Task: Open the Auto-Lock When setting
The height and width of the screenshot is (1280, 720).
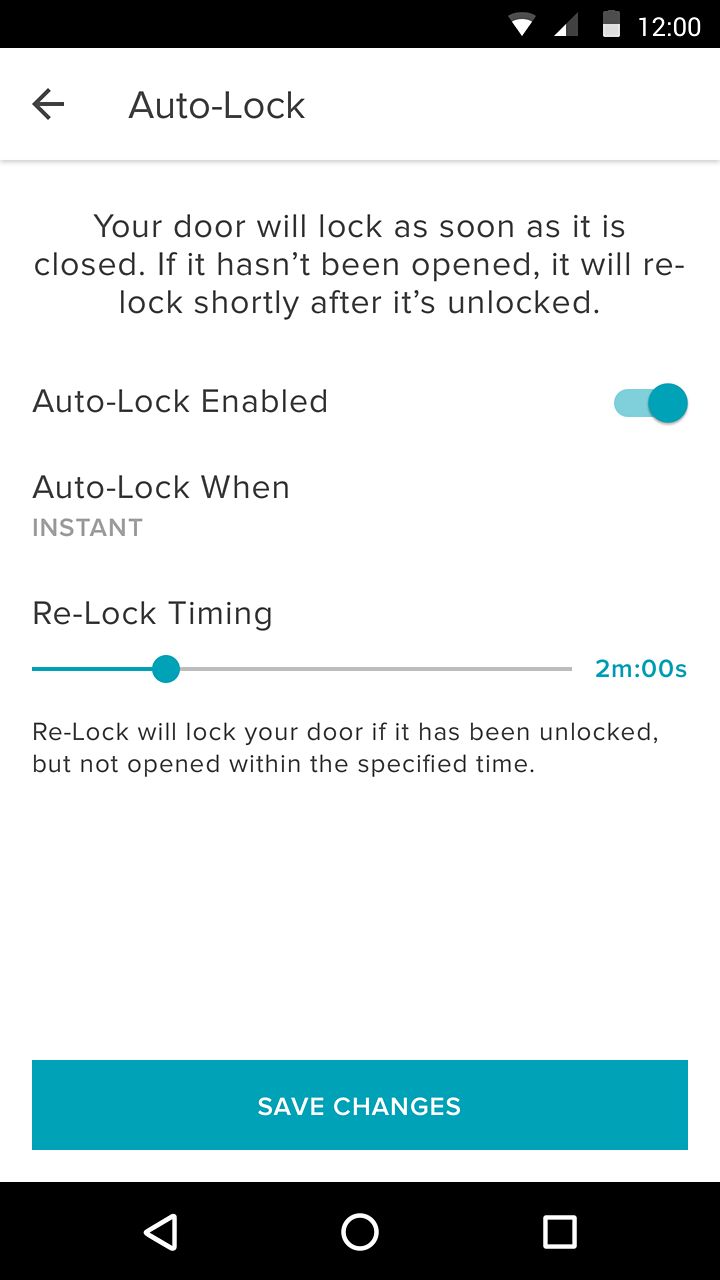Action: point(161,487)
